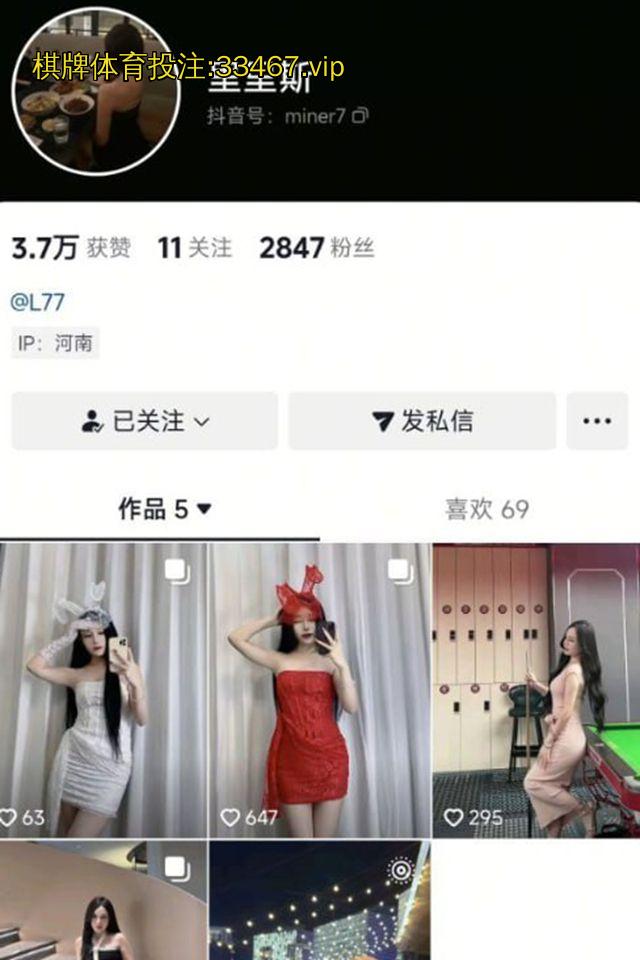Viewport: 640px width, 960px height.
Task: Open the billiards post with 295 likes
Action: (535, 690)
